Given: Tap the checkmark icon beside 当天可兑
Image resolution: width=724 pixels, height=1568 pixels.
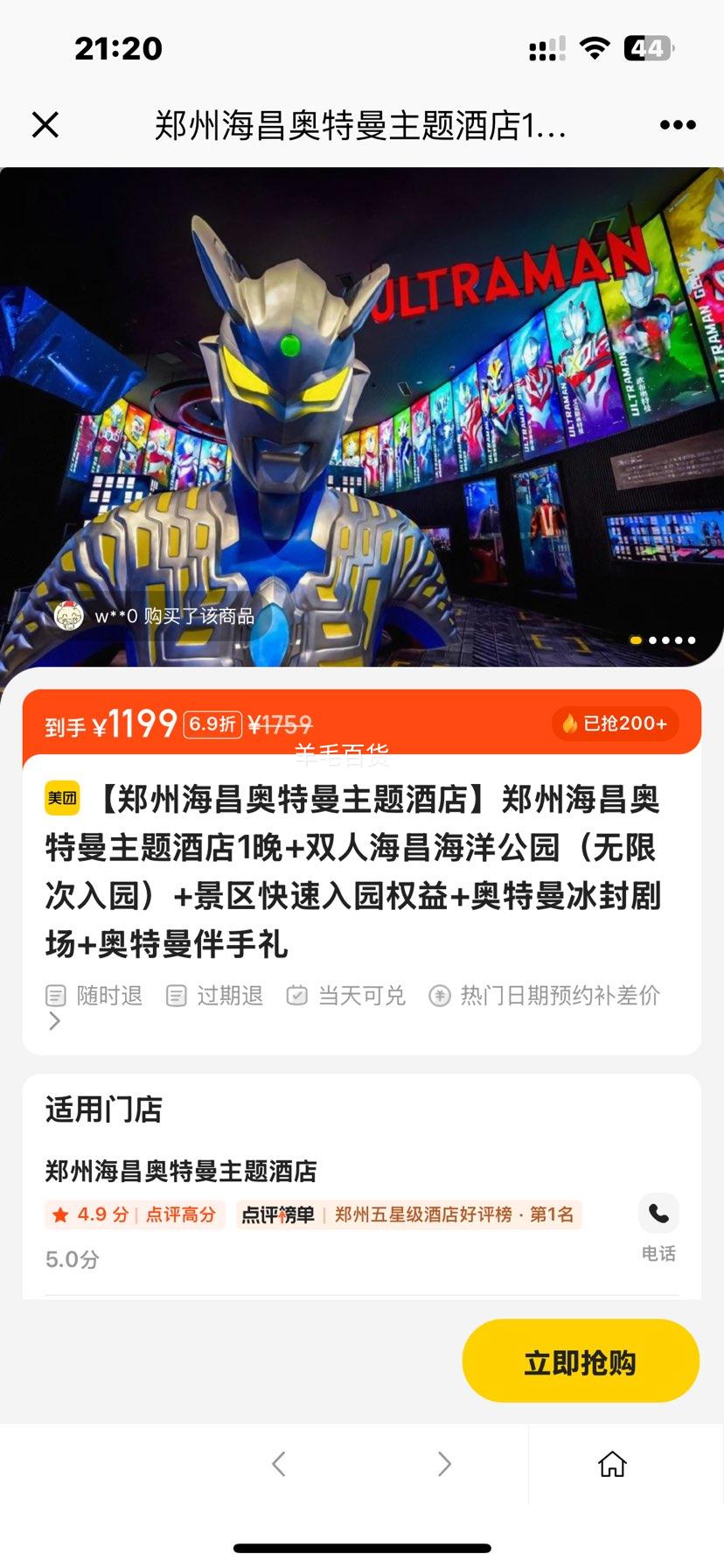Looking at the screenshot, I should 297,994.
